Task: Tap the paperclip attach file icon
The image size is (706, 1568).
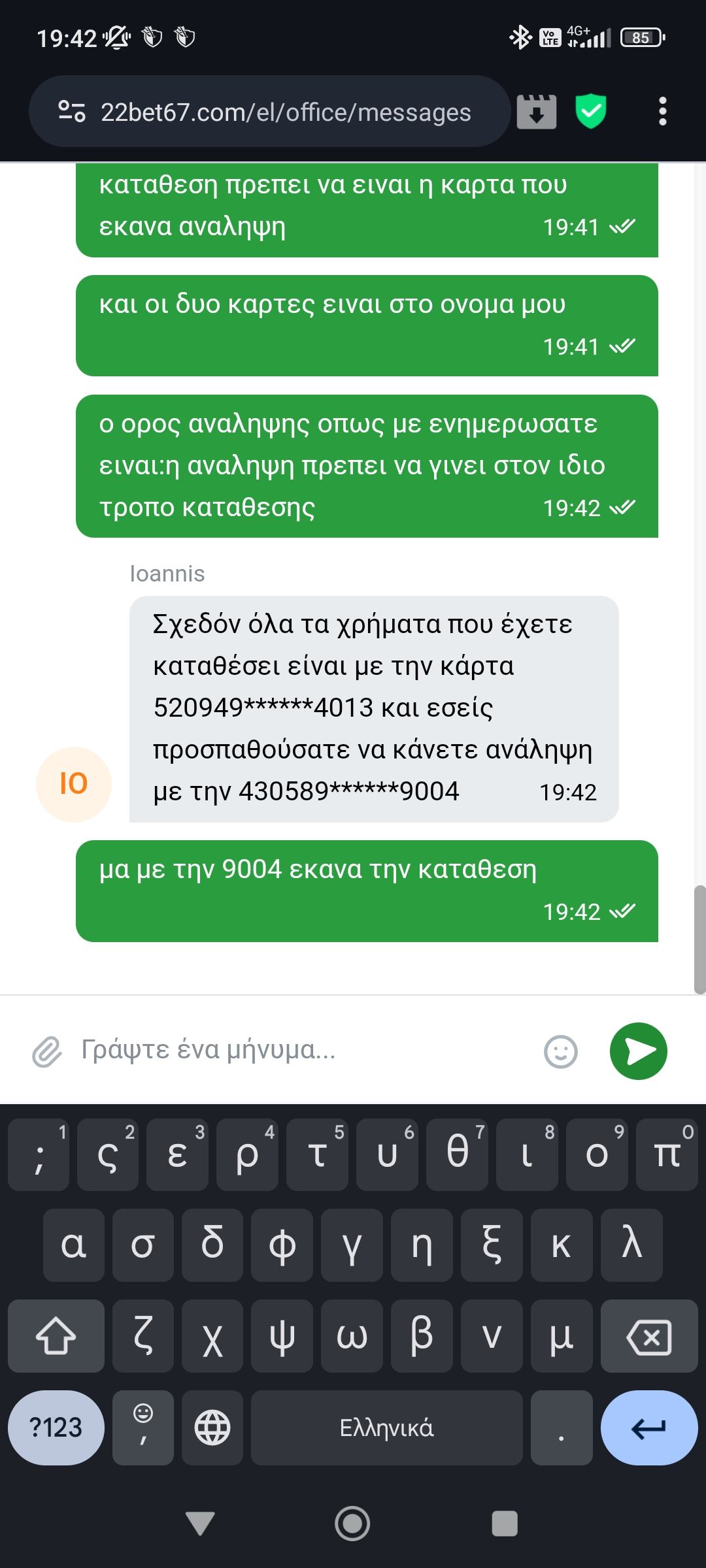Action: tap(47, 1051)
